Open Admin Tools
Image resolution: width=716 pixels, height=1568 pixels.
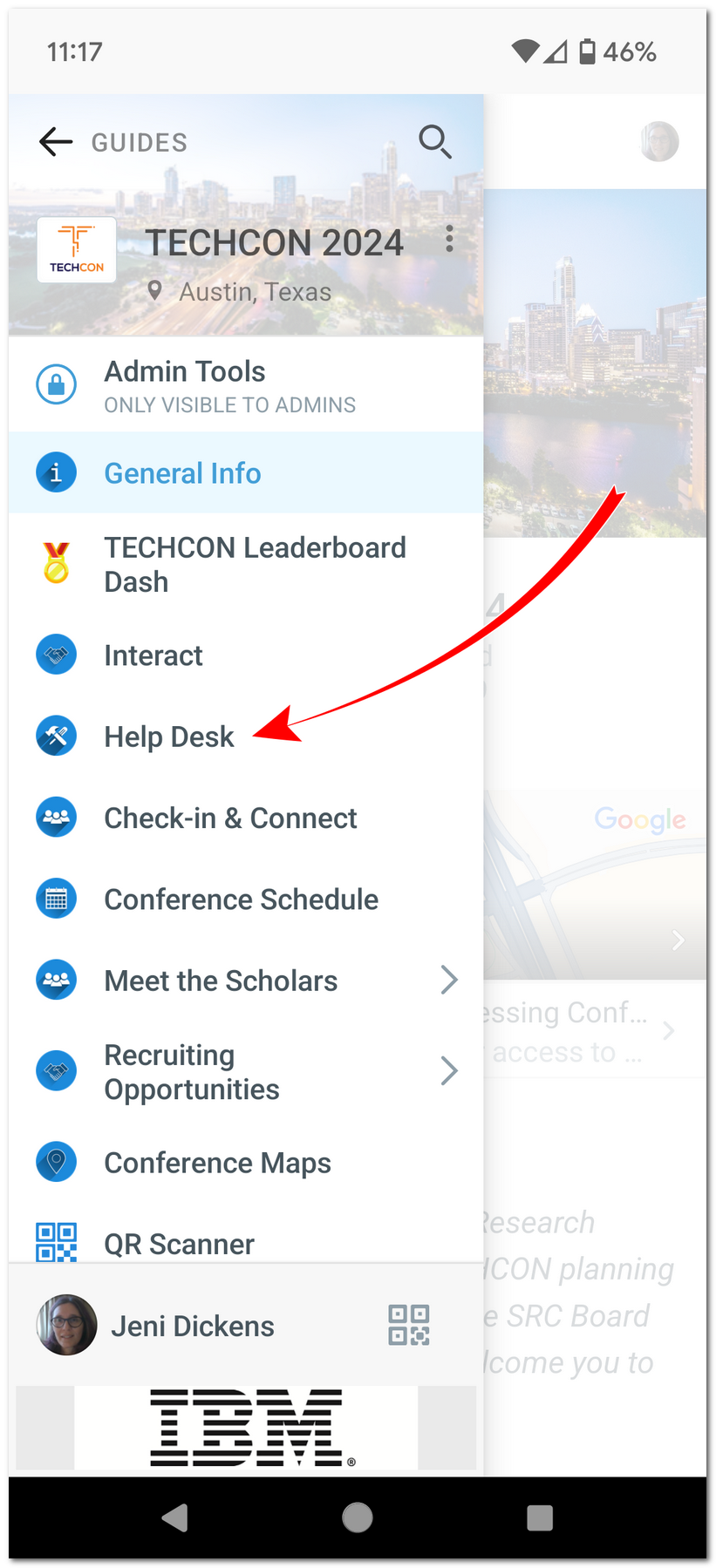click(x=228, y=385)
